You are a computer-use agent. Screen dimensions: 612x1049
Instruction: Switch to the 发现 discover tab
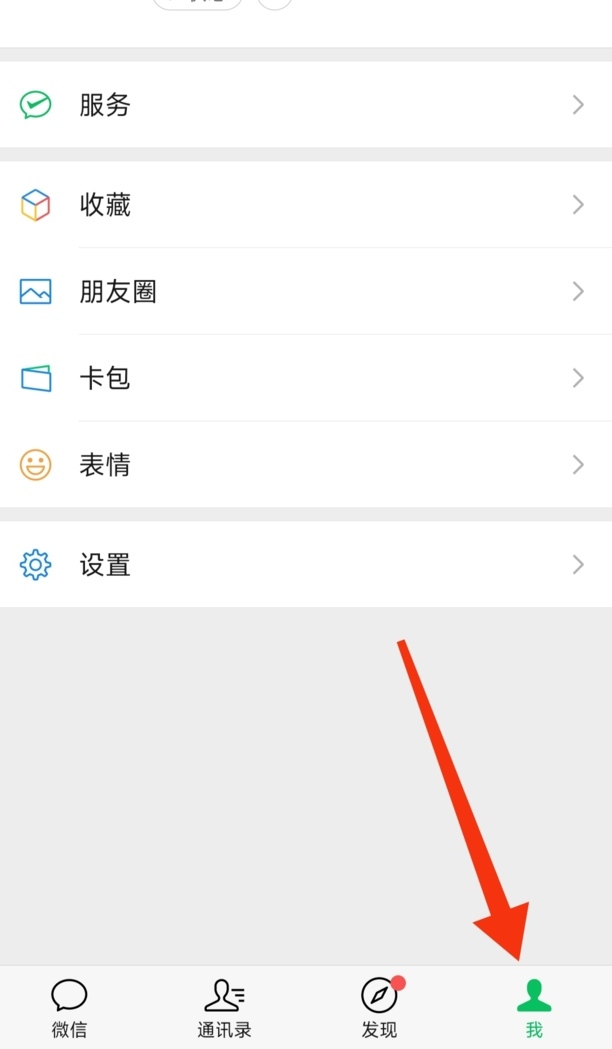tap(379, 1008)
